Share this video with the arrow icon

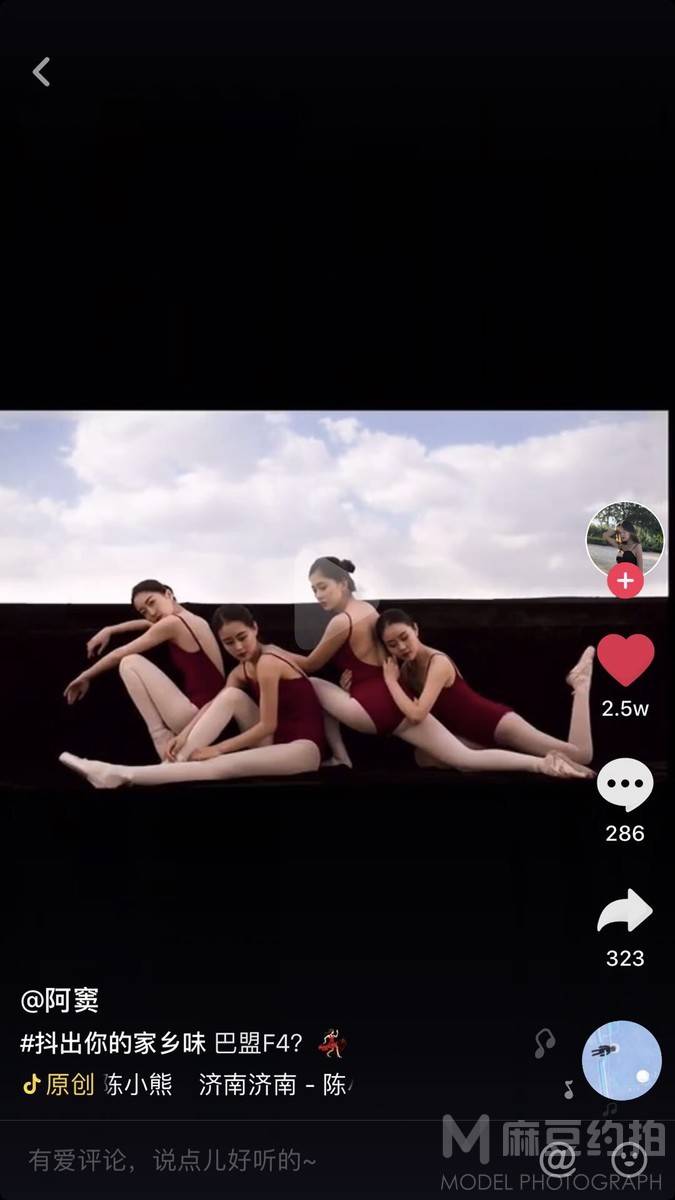(x=625, y=912)
